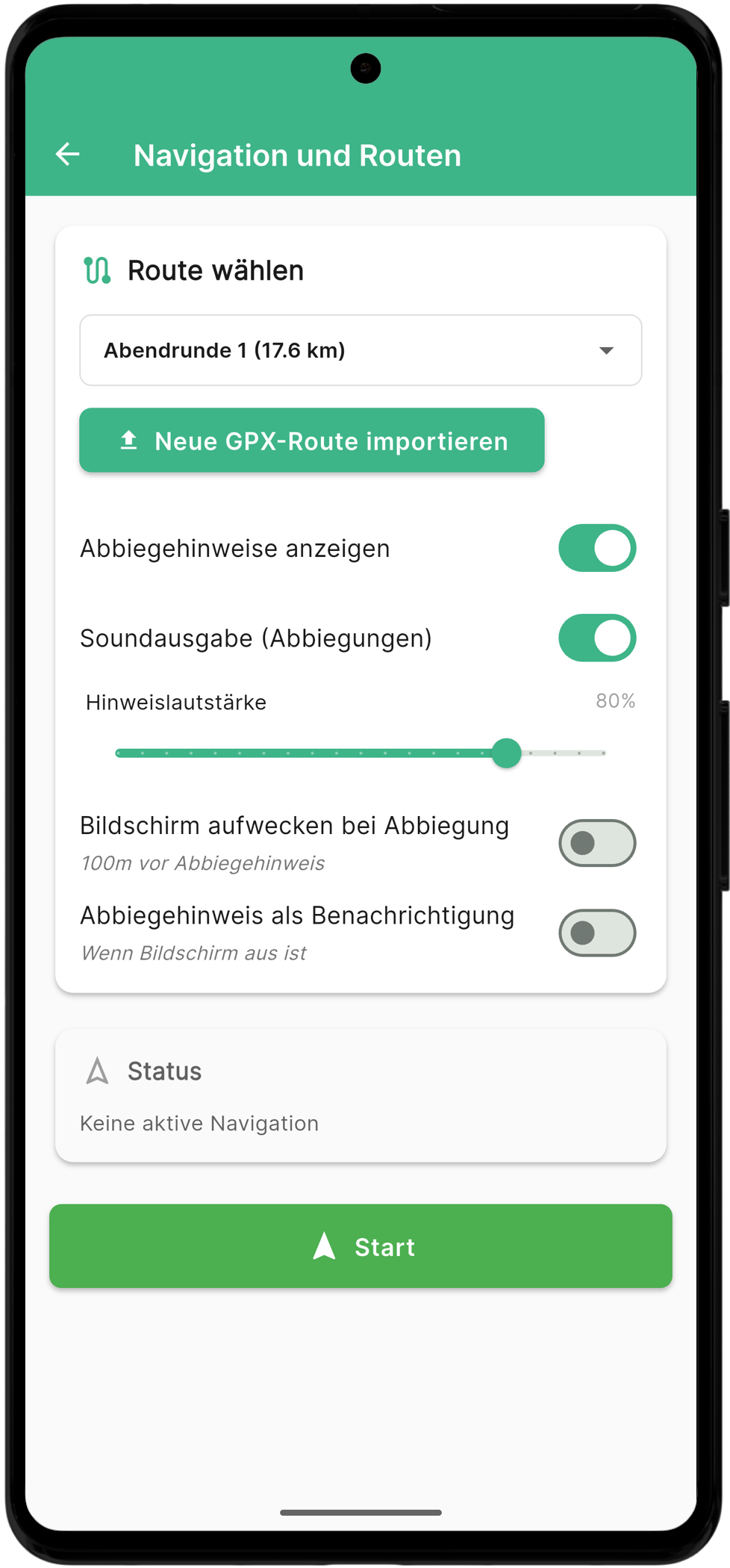Click the navigation arrow icon in the Status card
The width and height of the screenshot is (730, 1568).
(x=97, y=1071)
